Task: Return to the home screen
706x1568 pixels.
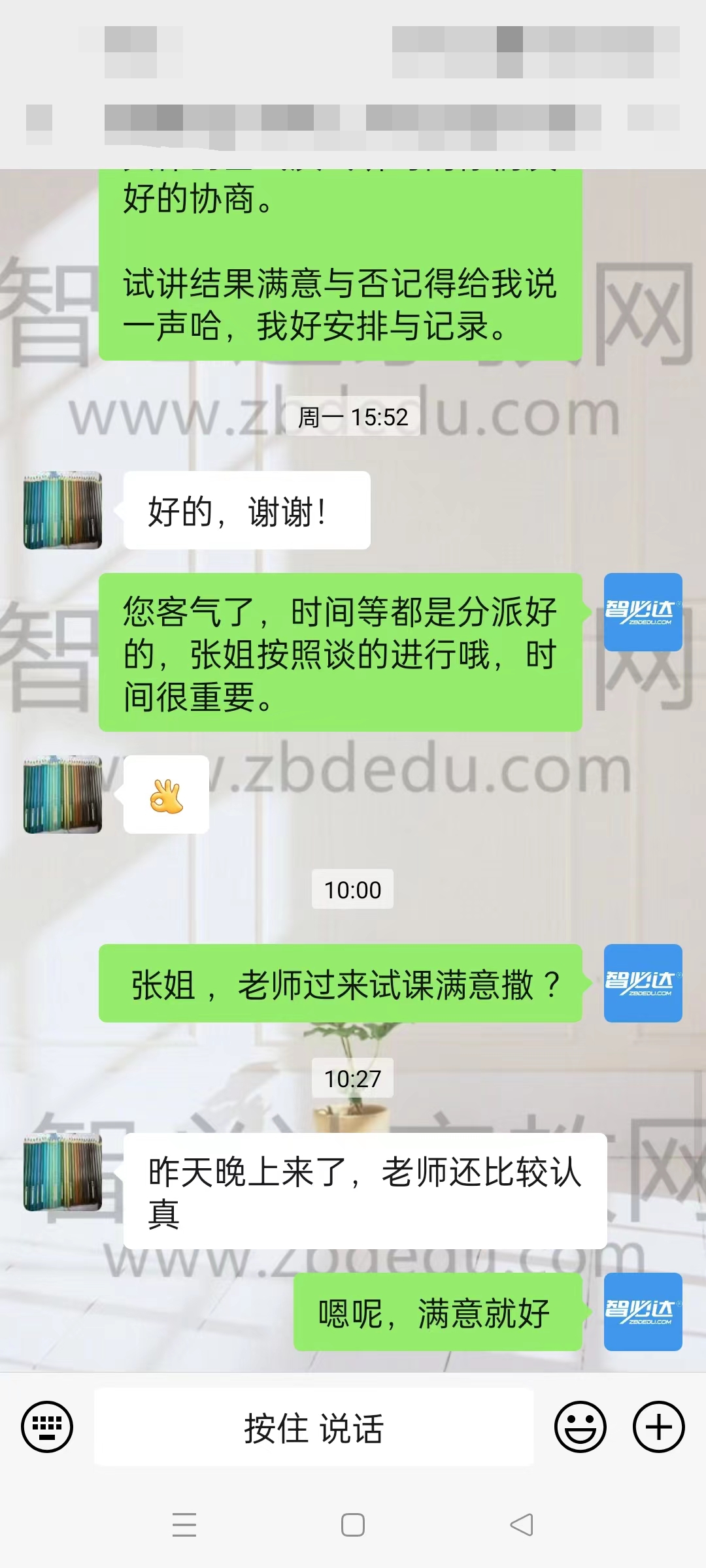Action: click(x=353, y=1525)
